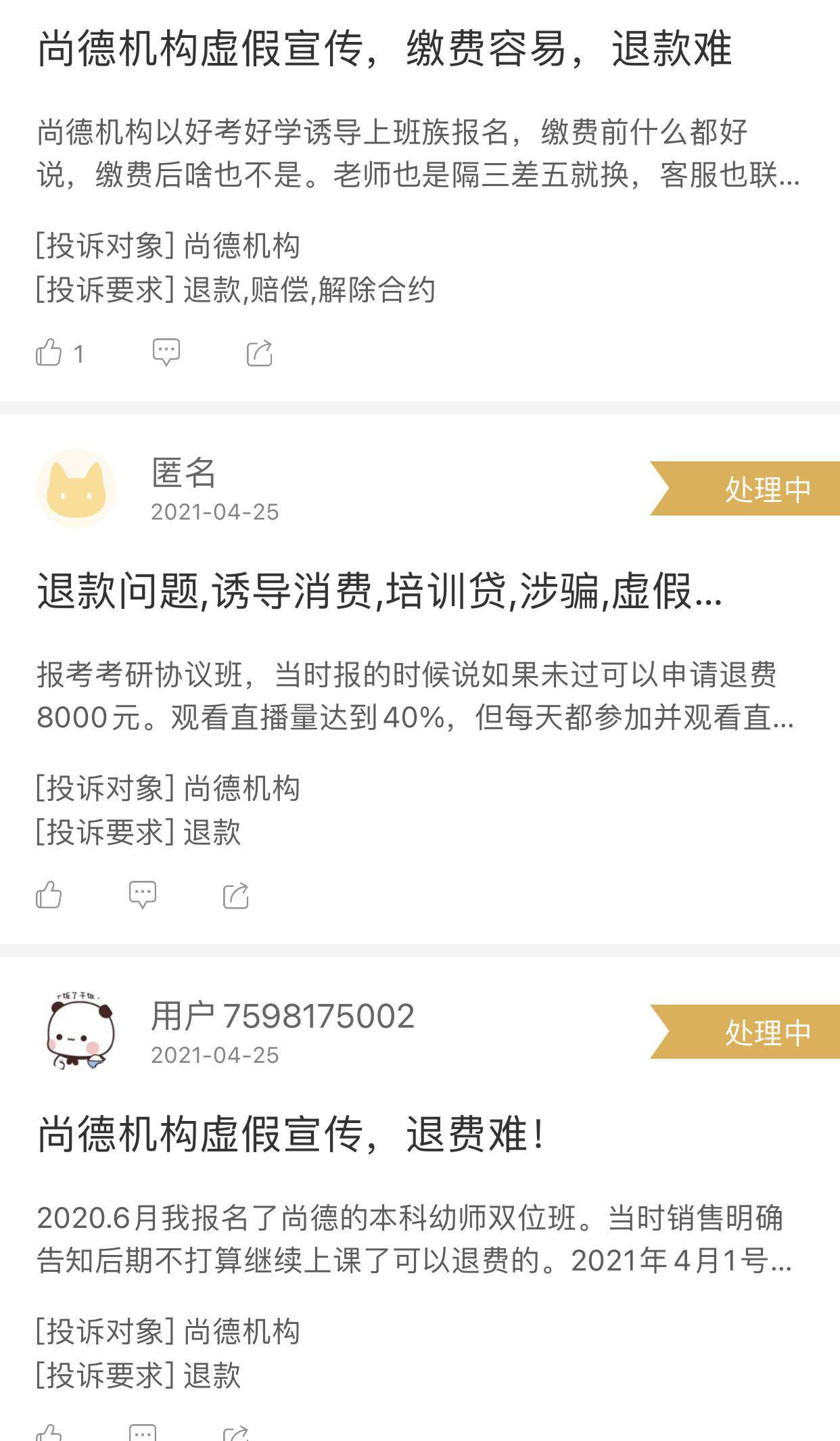
Task: Like the 退款问题,诱导消费 complaint
Action: [x=49, y=895]
